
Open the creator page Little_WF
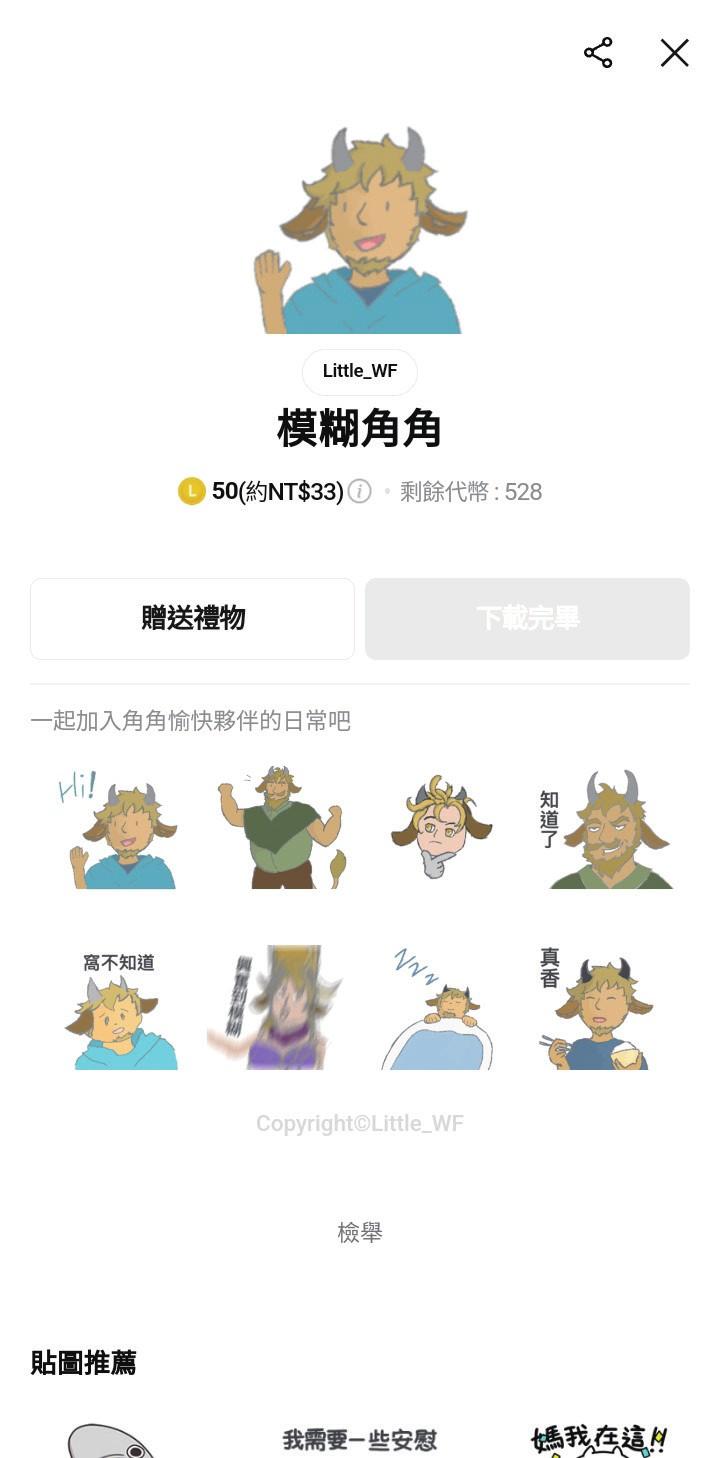point(360,371)
